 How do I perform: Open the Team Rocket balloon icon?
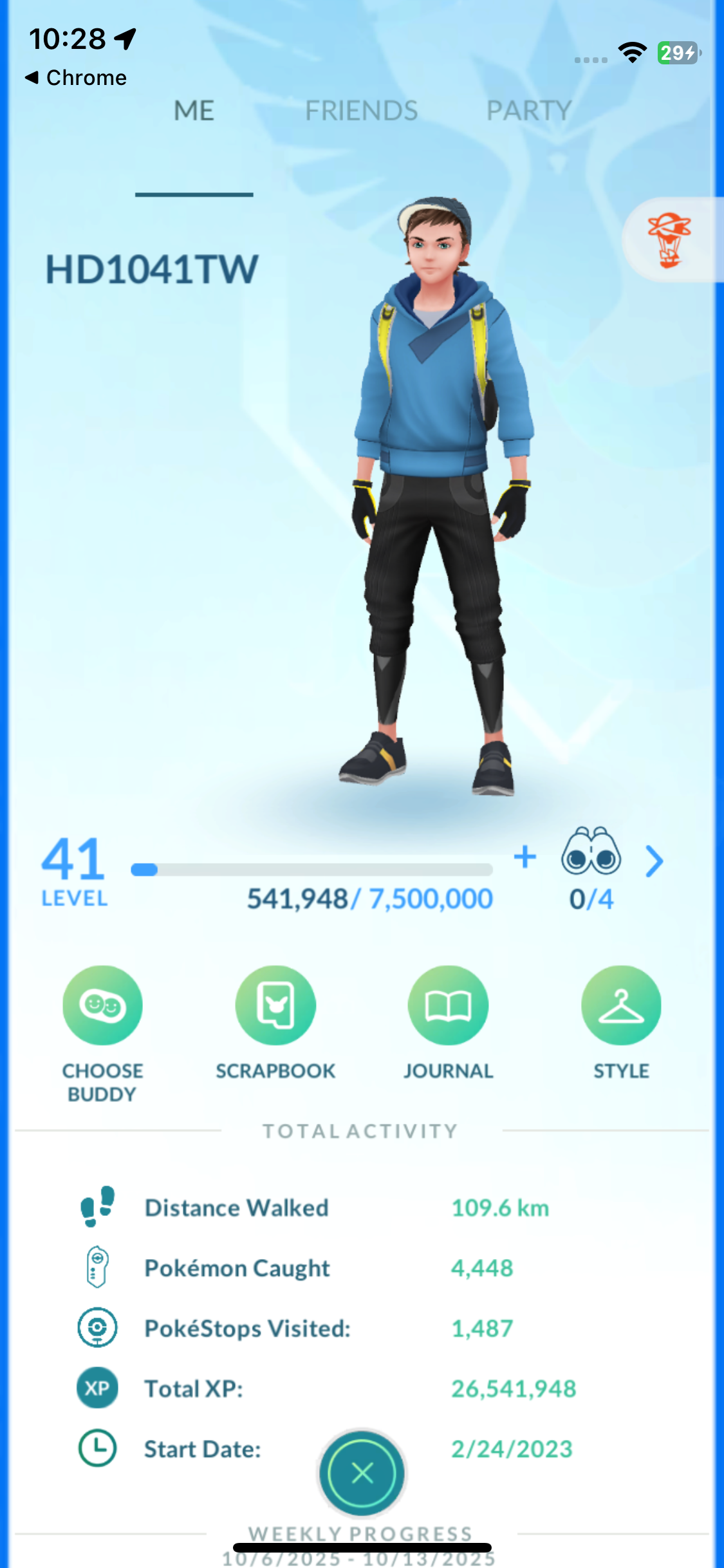coord(669,240)
